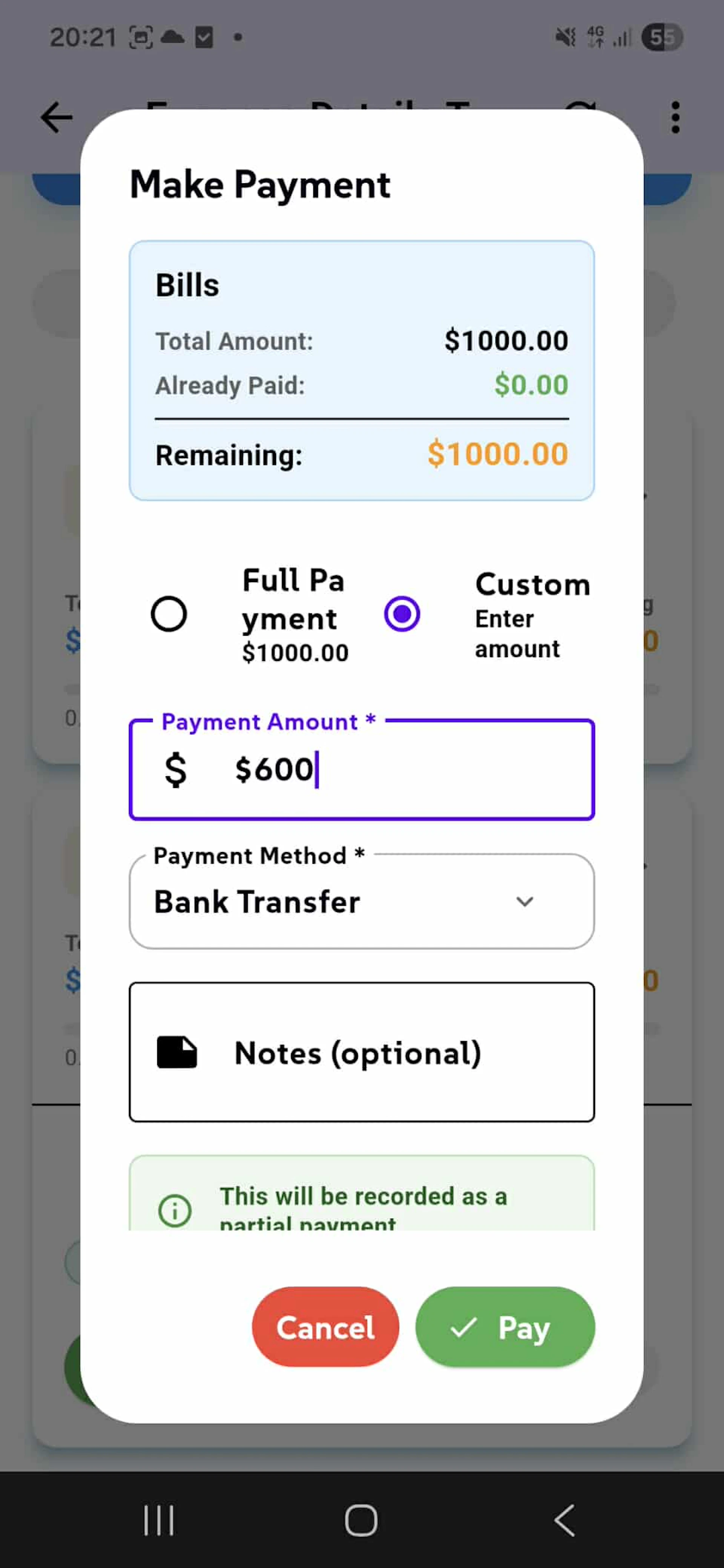The width and height of the screenshot is (724, 1568).
Task: Cancel the payment
Action: point(325,1327)
